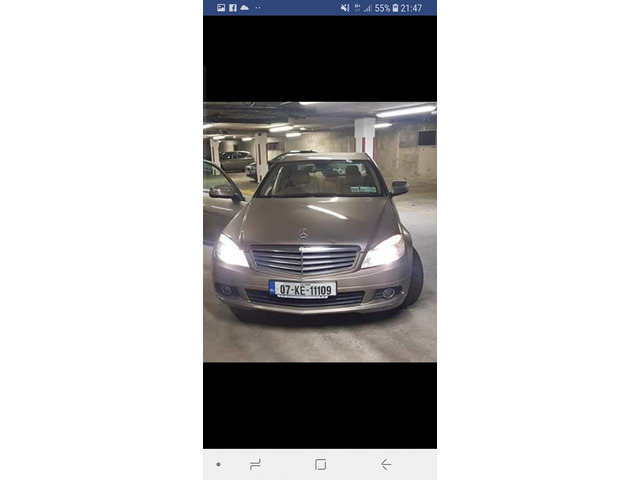640x480 pixels.
Task: Go back using the navigation bar arrow
Action: point(386,464)
